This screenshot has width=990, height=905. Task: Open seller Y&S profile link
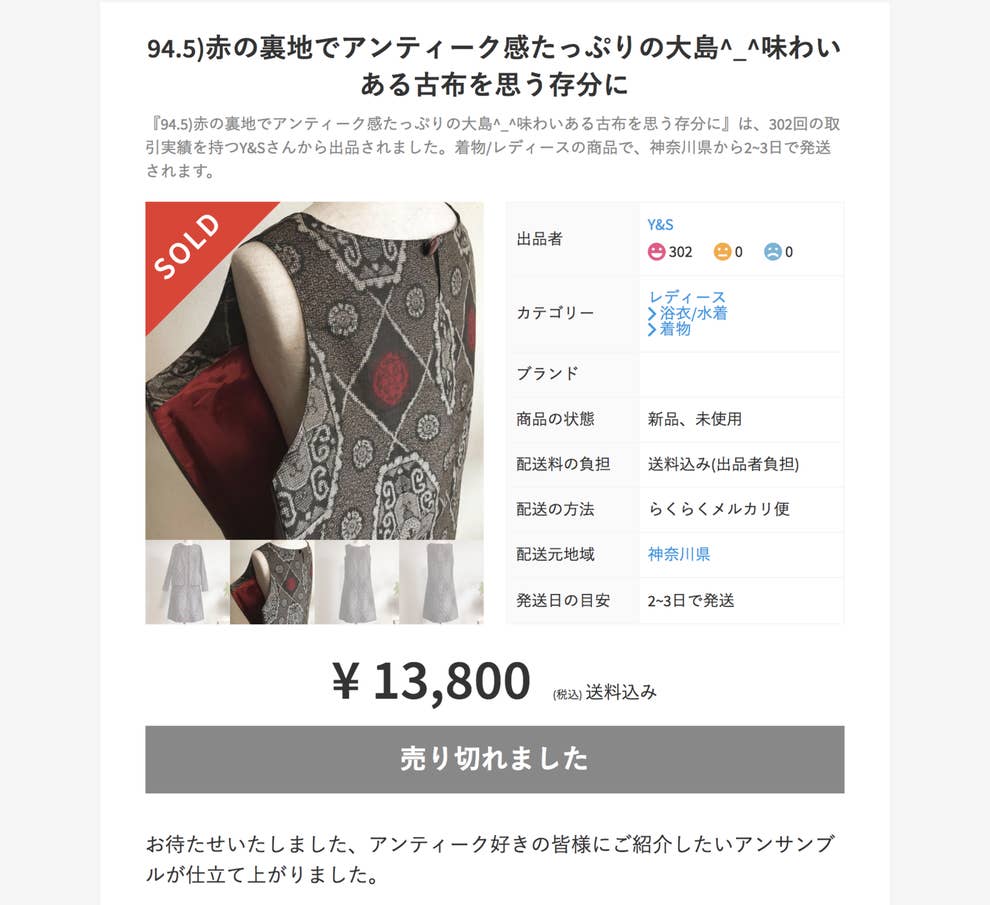click(661, 224)
